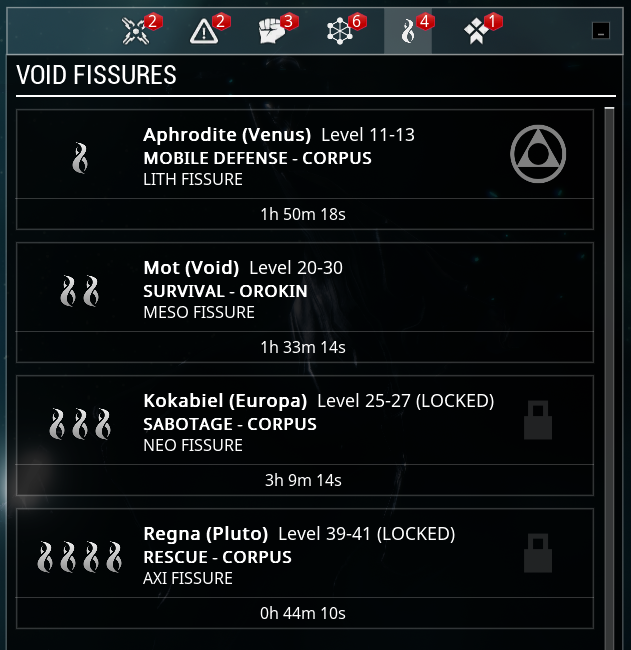Open the tab with 1 badge
This screenshot has width=631, height=650.
[476, 31]
